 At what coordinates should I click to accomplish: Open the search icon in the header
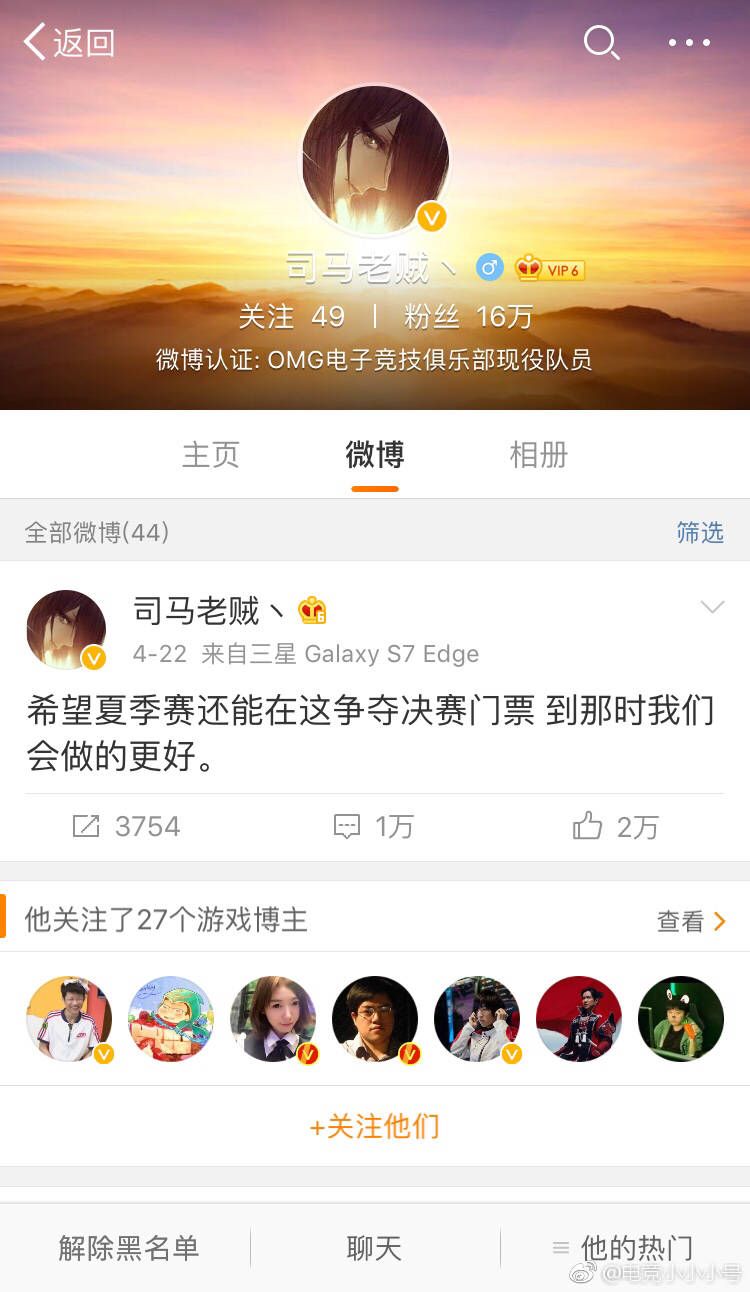click(601, 43)
